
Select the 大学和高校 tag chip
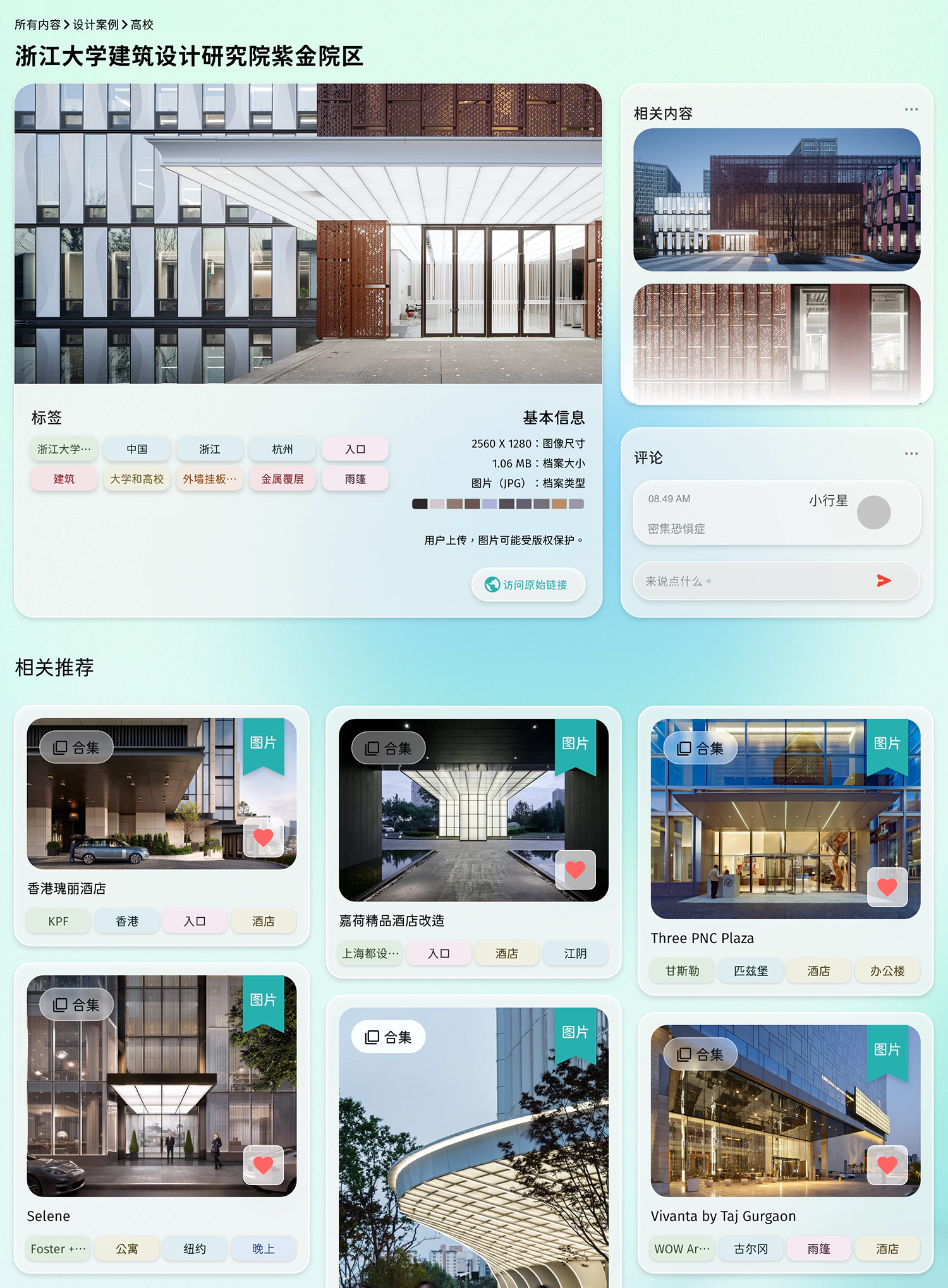click(137, 479)
